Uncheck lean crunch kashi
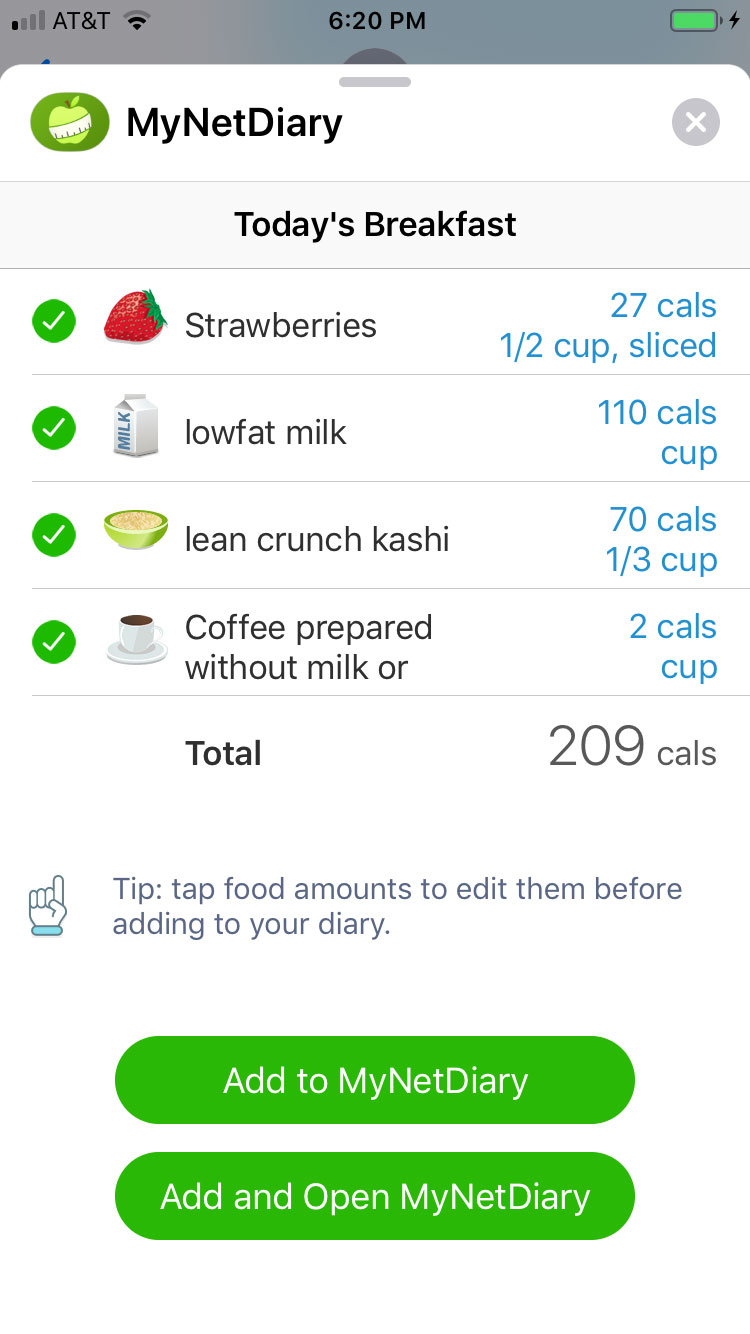 54,536
